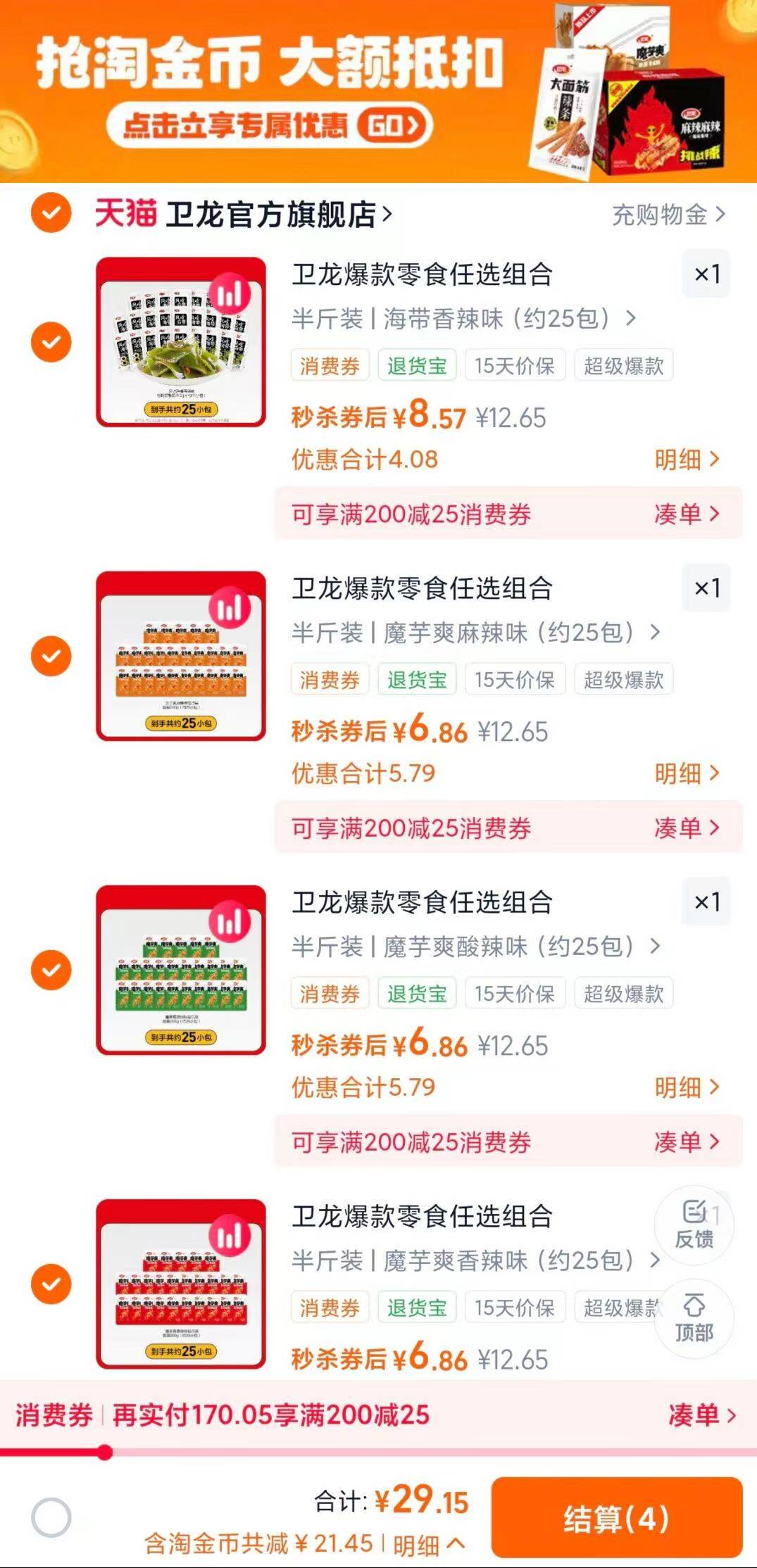Tap the seaweed product thumbnail image
Image resolution: width=757 pixels, height=1568 pixels.
pos(183,340)
